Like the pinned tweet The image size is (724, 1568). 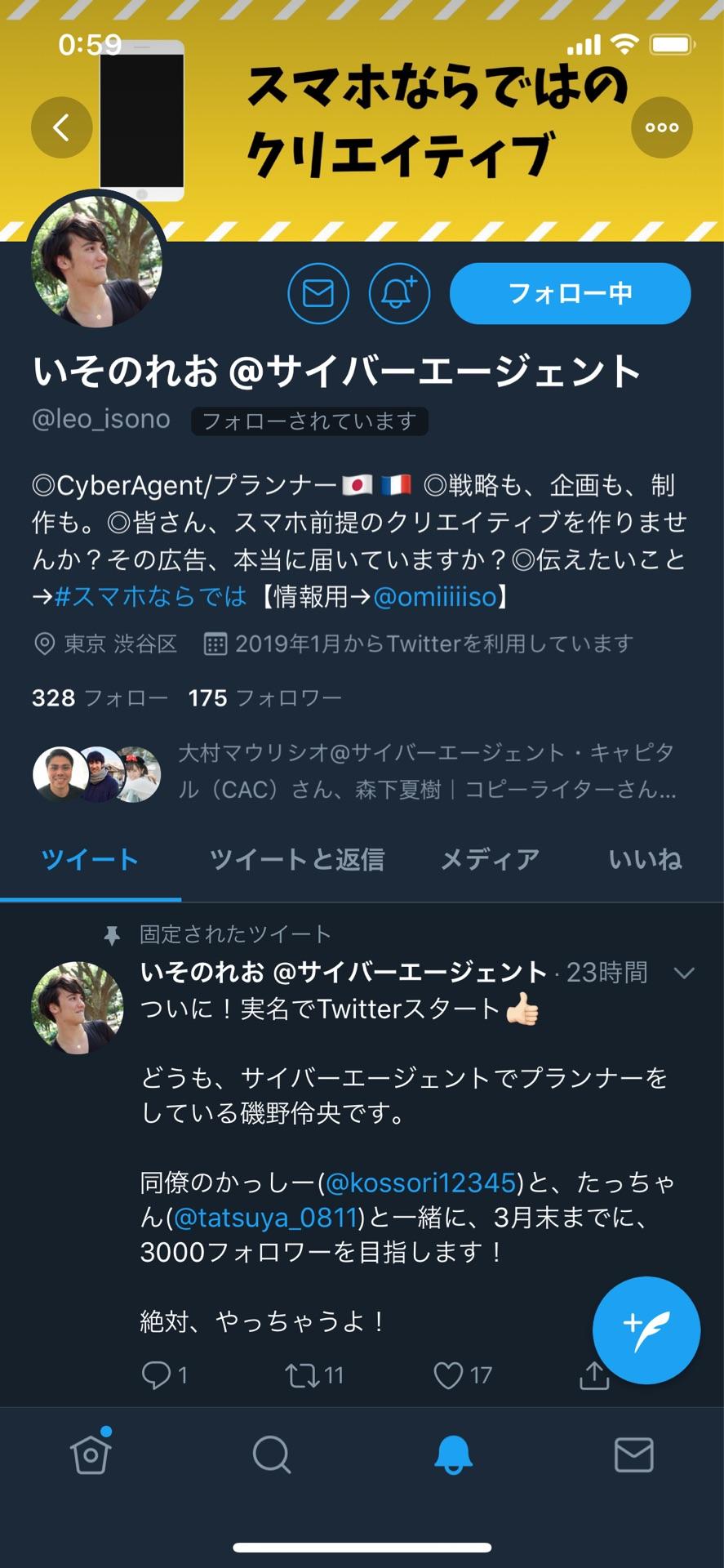click(450, 1375)
